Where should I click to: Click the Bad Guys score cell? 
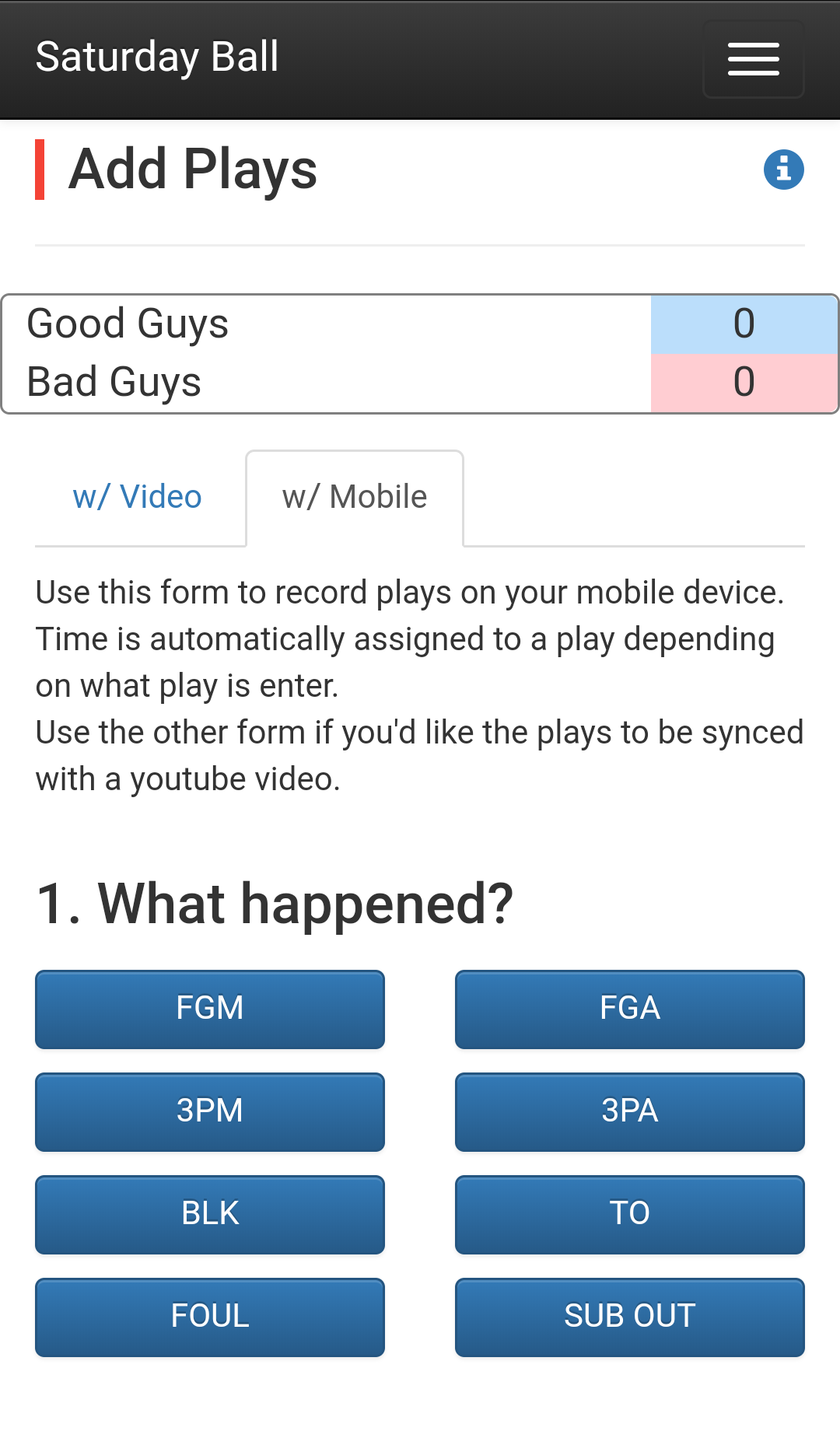744,381
